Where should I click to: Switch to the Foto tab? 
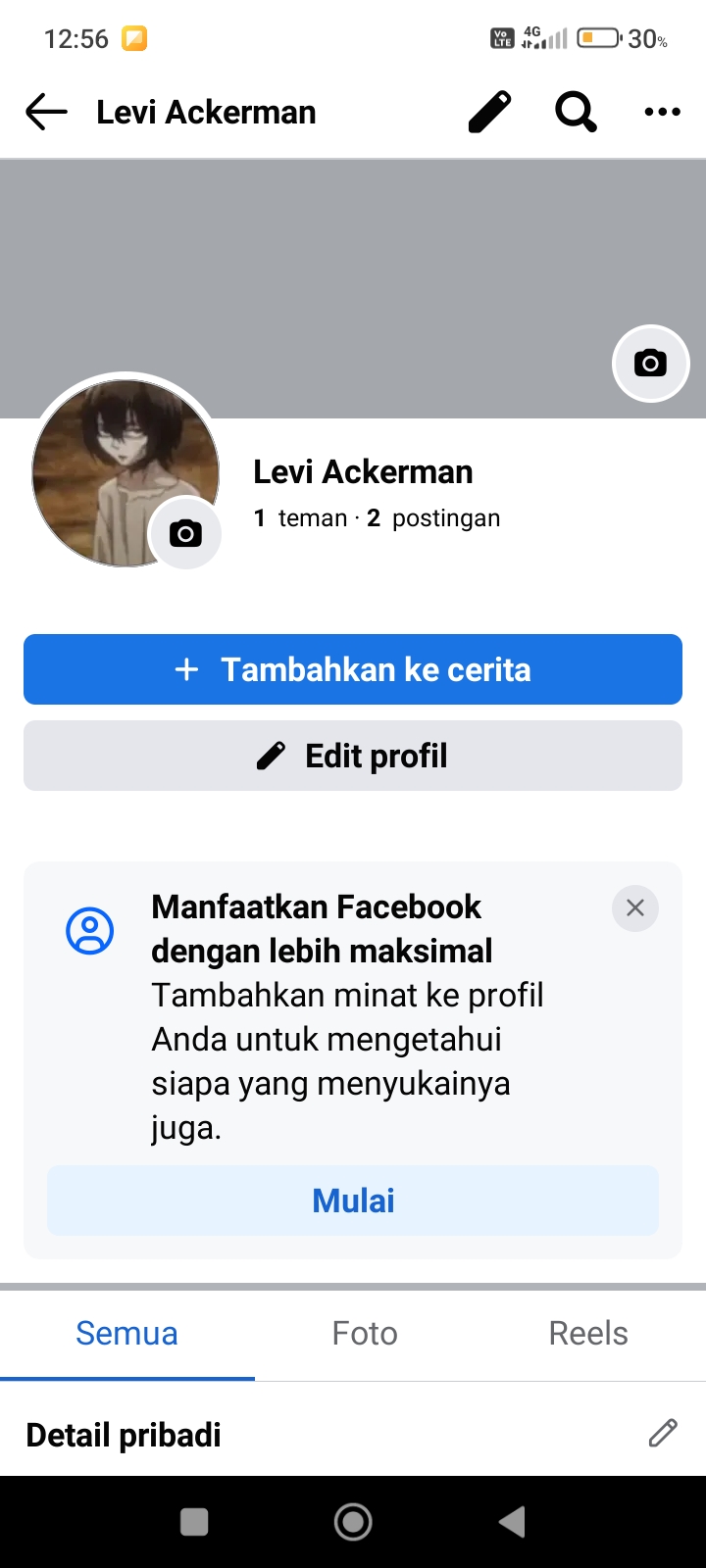[365, 1334]
